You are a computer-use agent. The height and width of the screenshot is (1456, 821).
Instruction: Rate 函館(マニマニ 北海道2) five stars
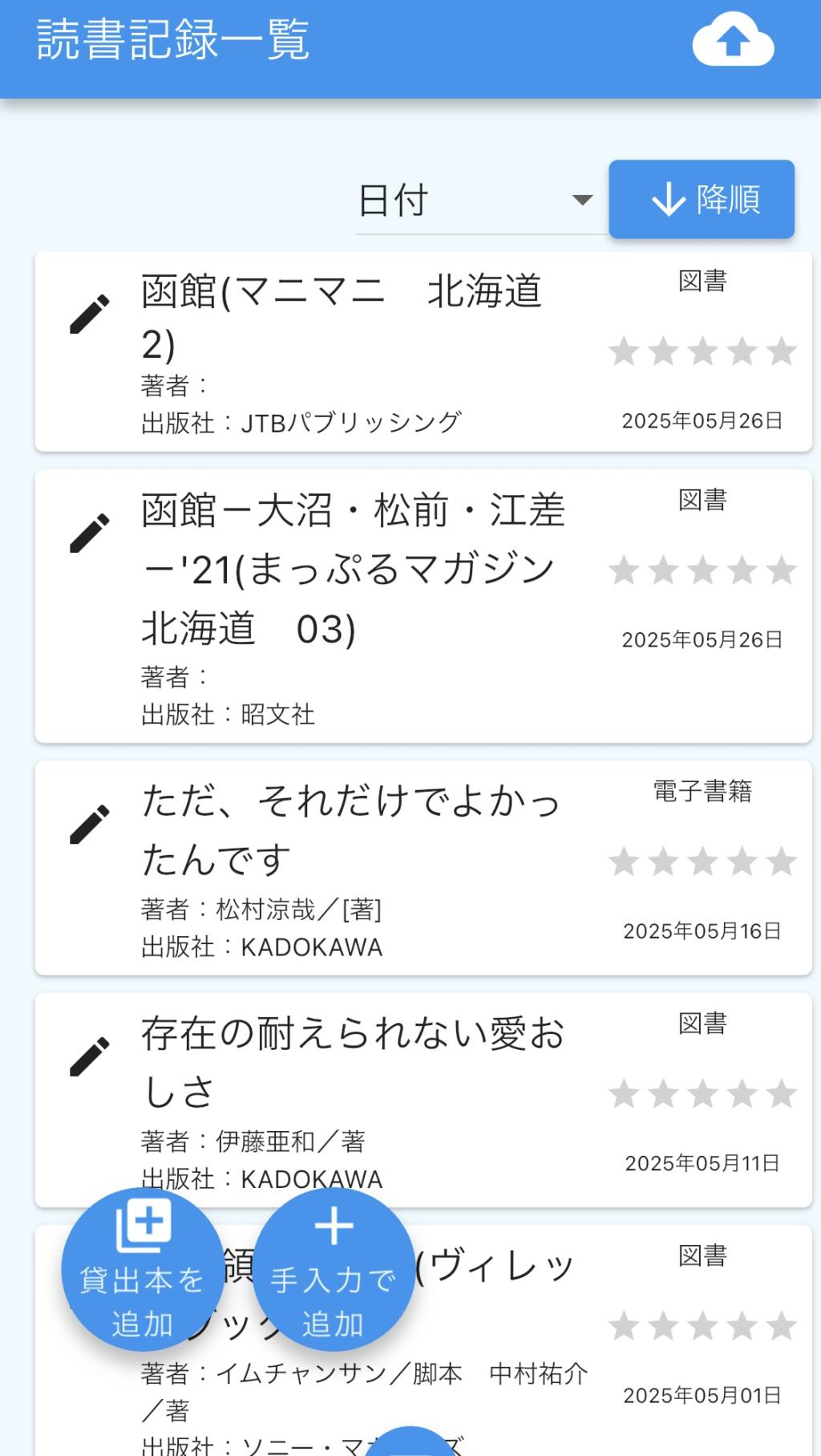pos(781,351)
